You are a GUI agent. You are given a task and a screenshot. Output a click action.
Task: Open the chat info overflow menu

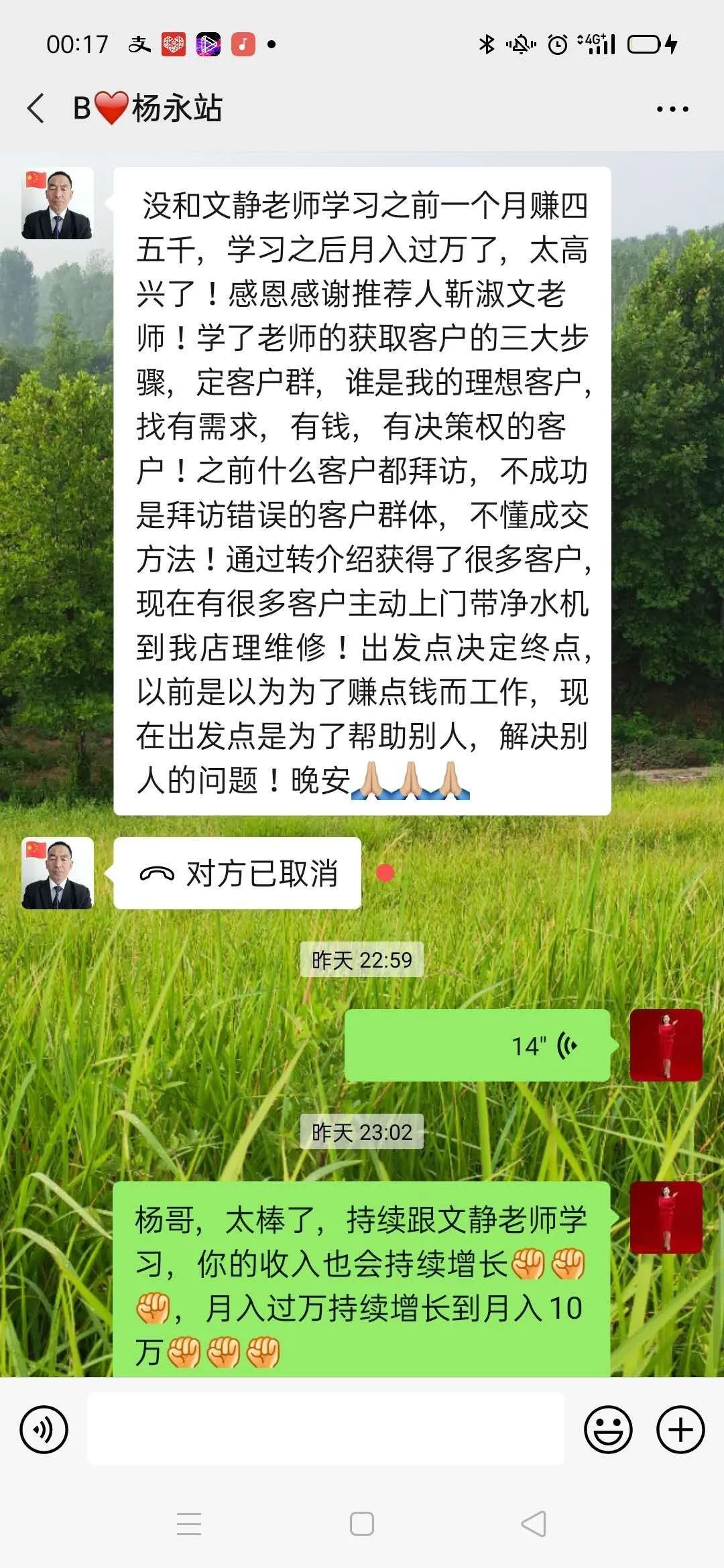672,109
